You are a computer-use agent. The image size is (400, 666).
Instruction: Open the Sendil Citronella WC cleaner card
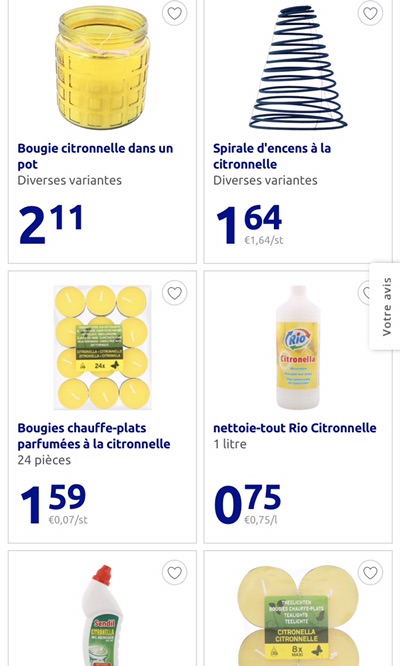click(x=102, y=608)
